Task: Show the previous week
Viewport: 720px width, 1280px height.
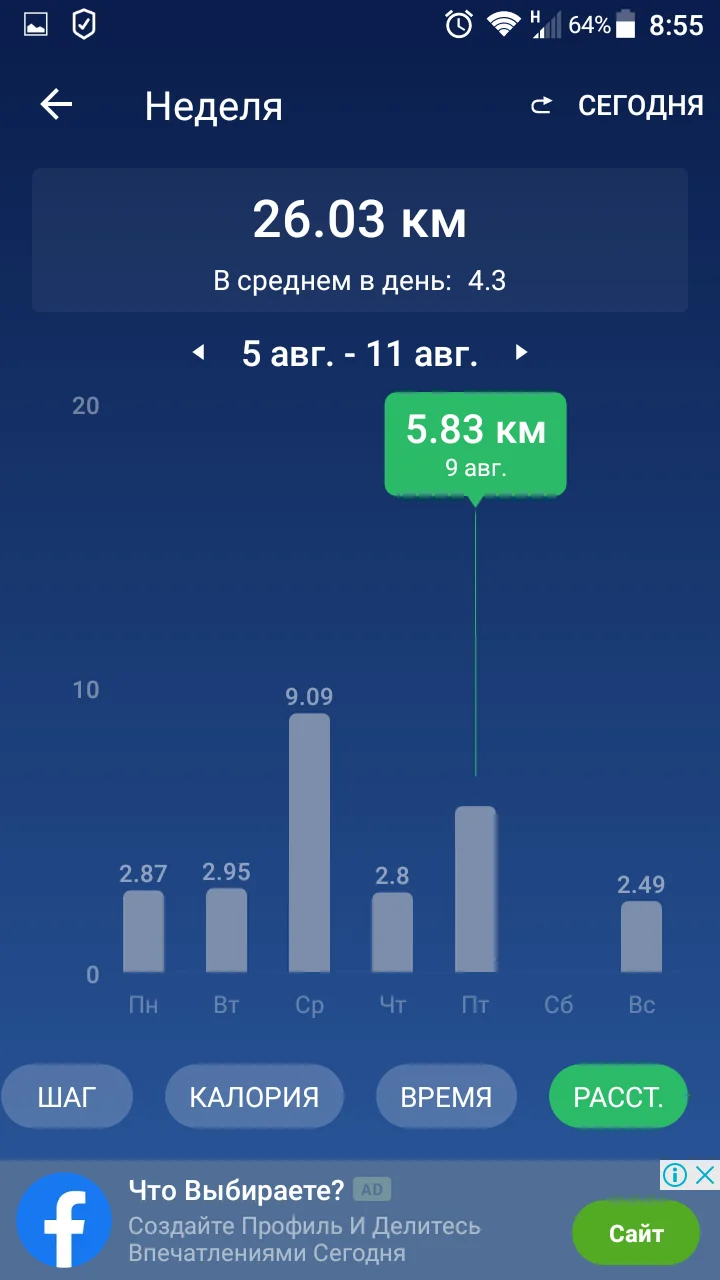Action: tap(198, 352)
